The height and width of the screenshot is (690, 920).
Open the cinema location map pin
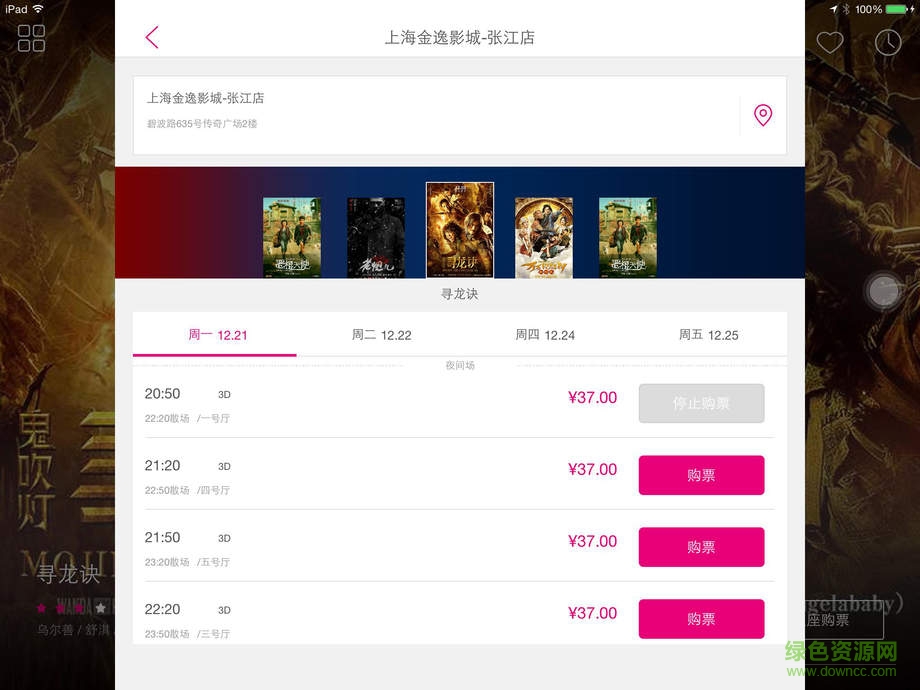(763, 115)
